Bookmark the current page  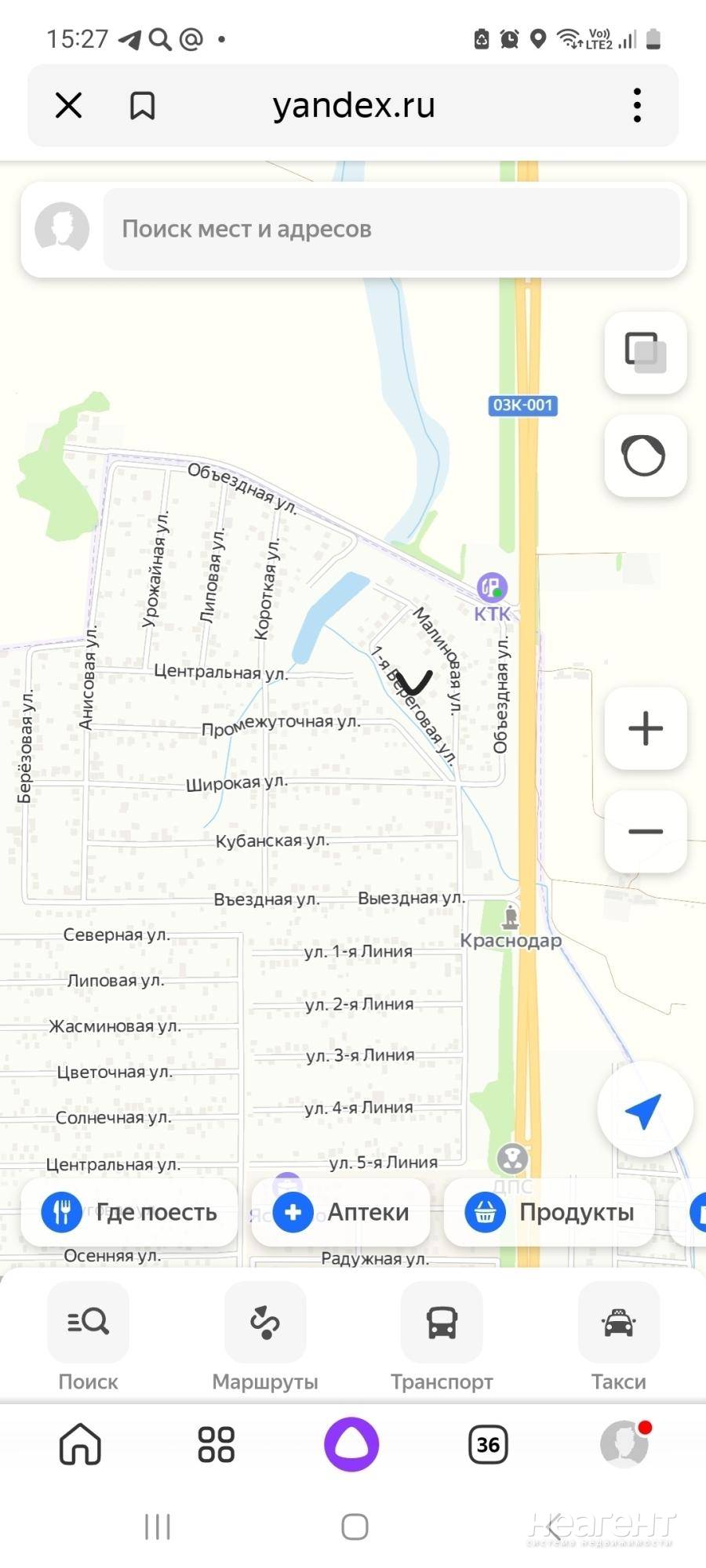[142, 105]
